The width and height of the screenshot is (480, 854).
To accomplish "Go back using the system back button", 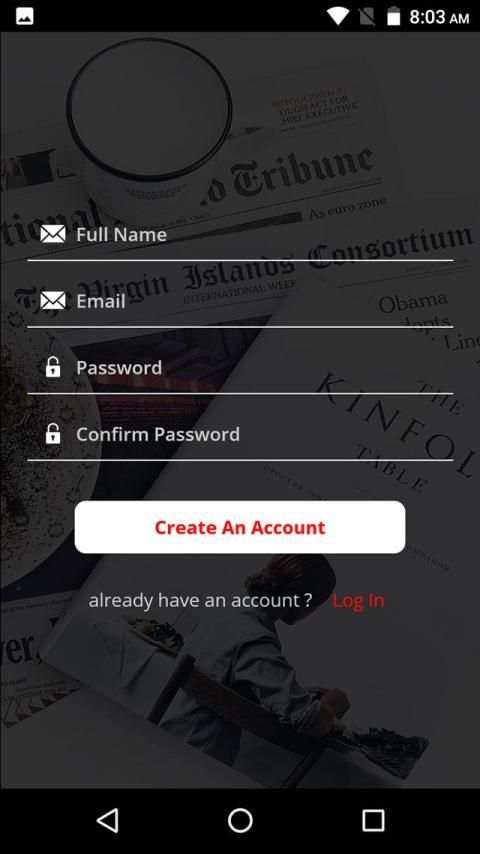I will pos(107,820).
